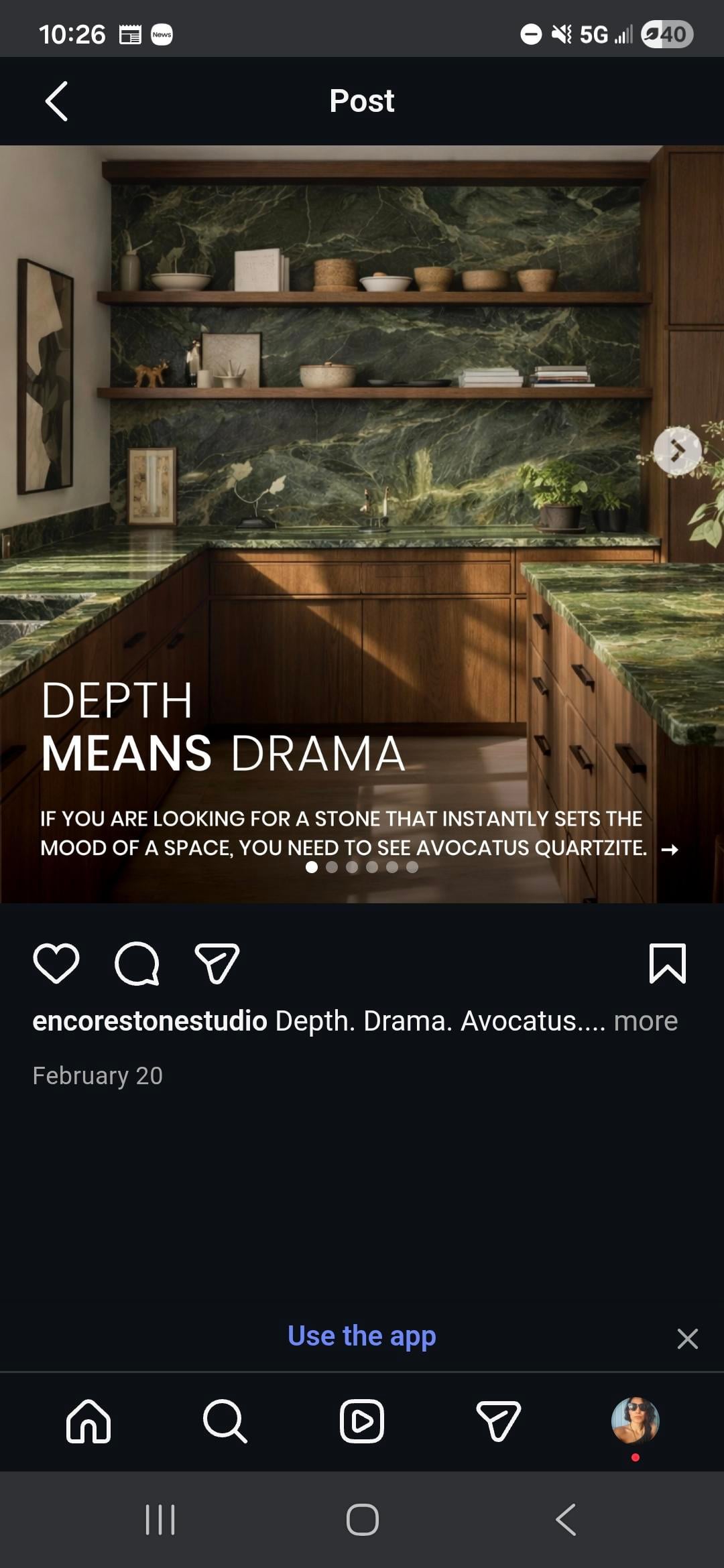
Task: Tap the system home button
Action: (362, 1520)
